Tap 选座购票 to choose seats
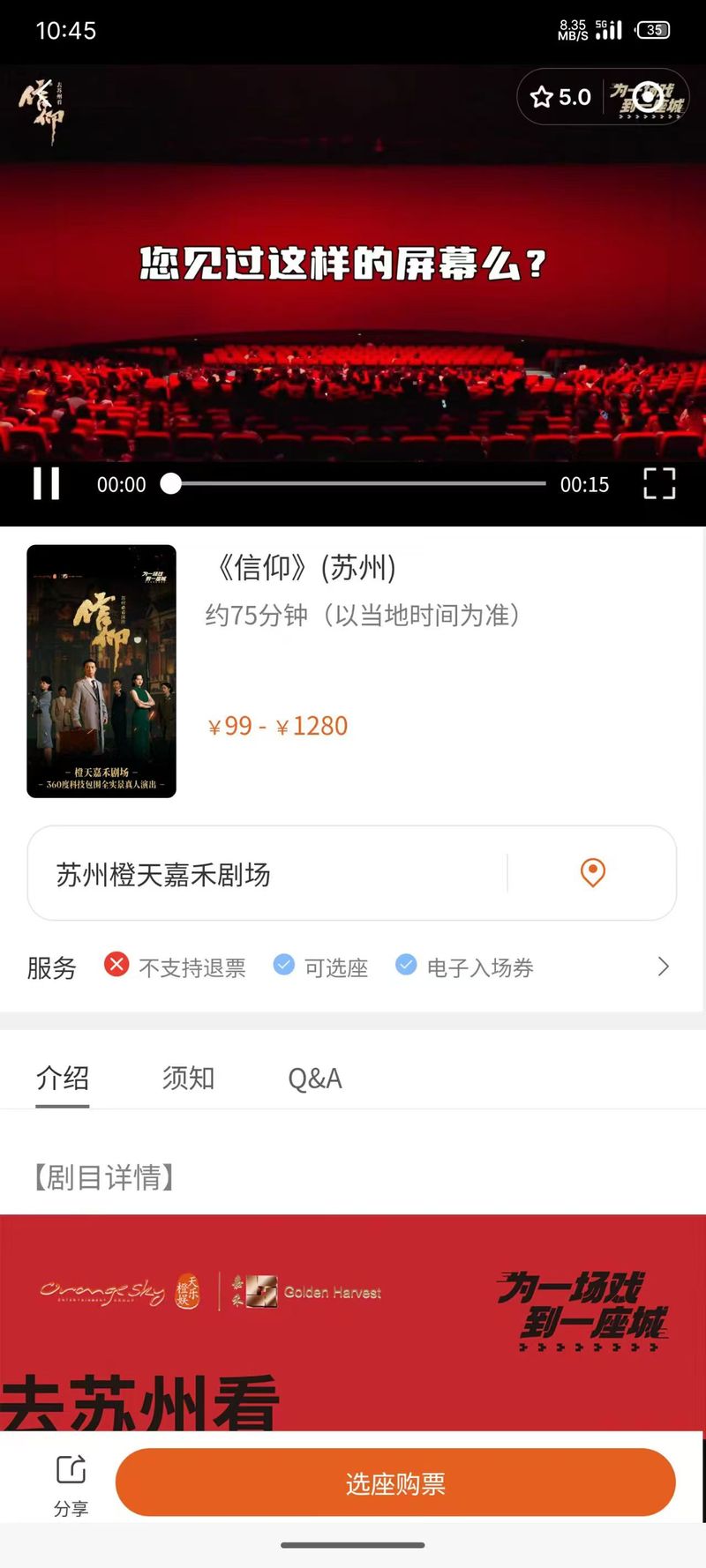The image size is (706, 1568). 395,1483
